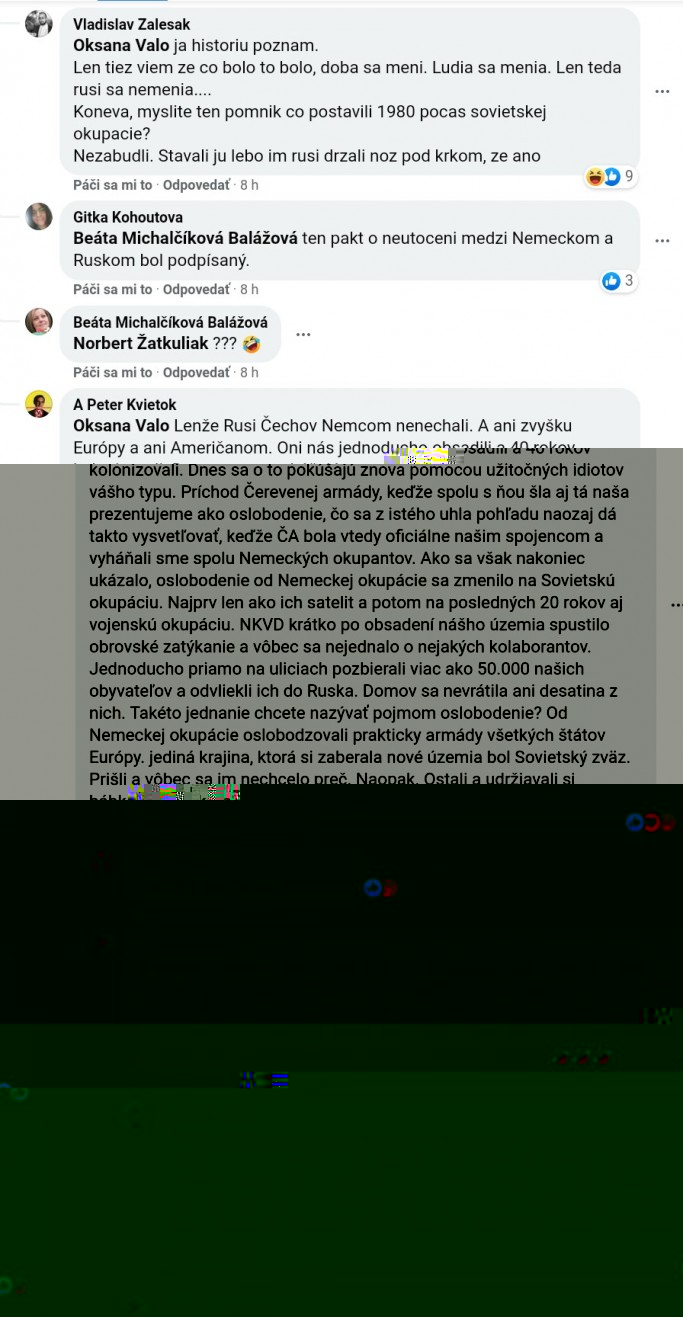Image resolution: width=683 pixels, height=1317 pixels.
Task: Open the tagged Norbert Žatkuliak profile
Action: pos(141,343)
